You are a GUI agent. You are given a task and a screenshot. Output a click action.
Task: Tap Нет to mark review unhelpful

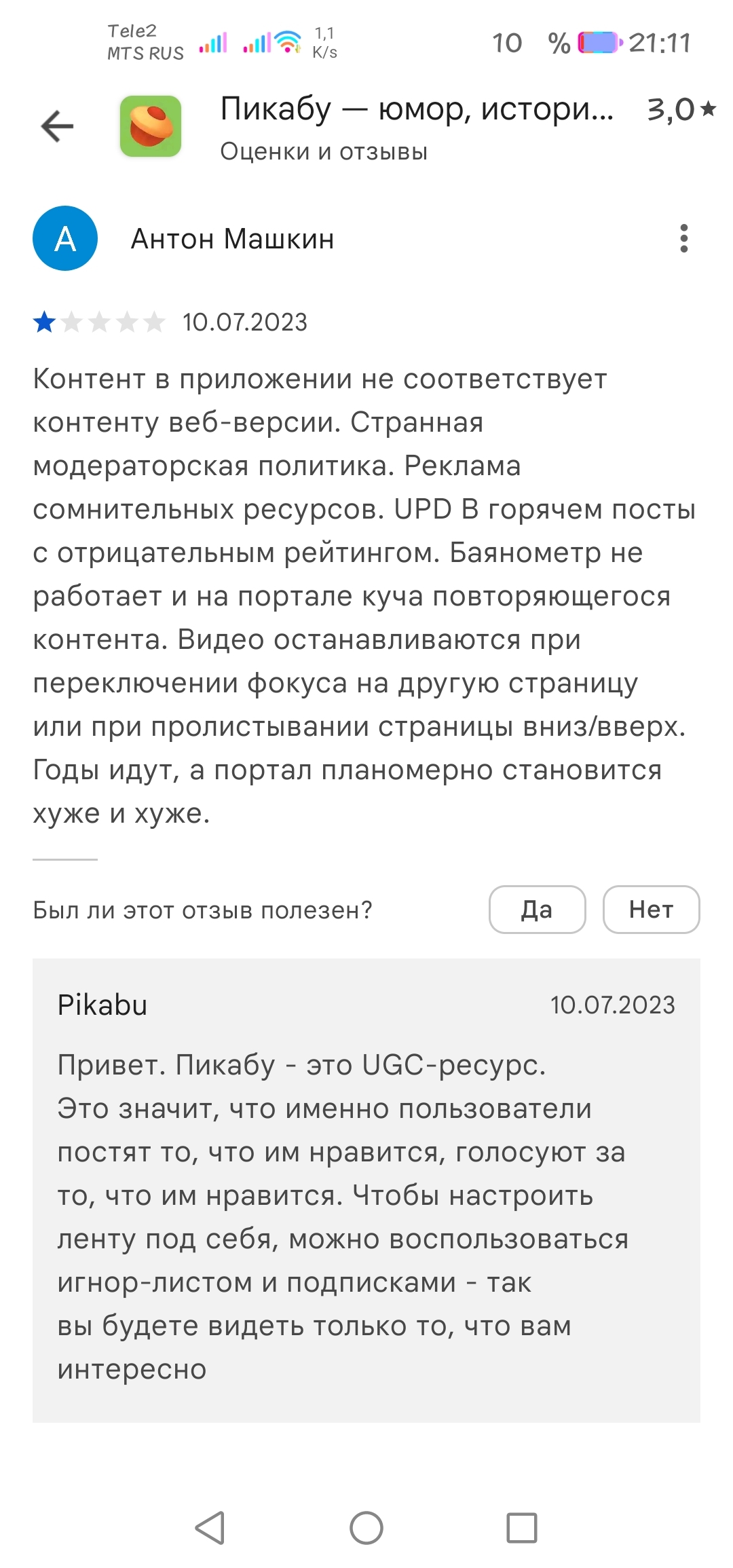(x=651, y=910)
